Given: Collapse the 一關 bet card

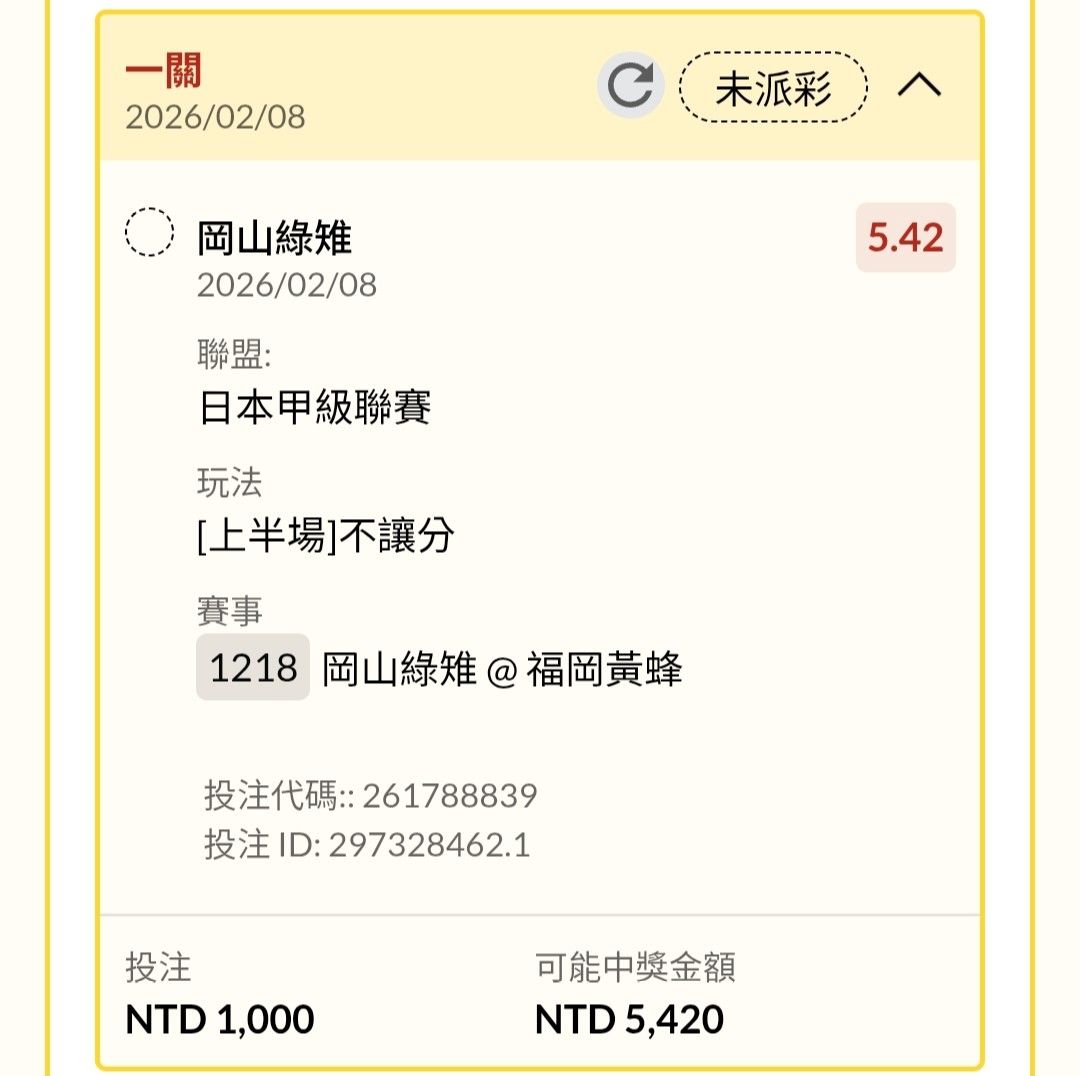Looking at the screenshot, I should pos(919,86).
